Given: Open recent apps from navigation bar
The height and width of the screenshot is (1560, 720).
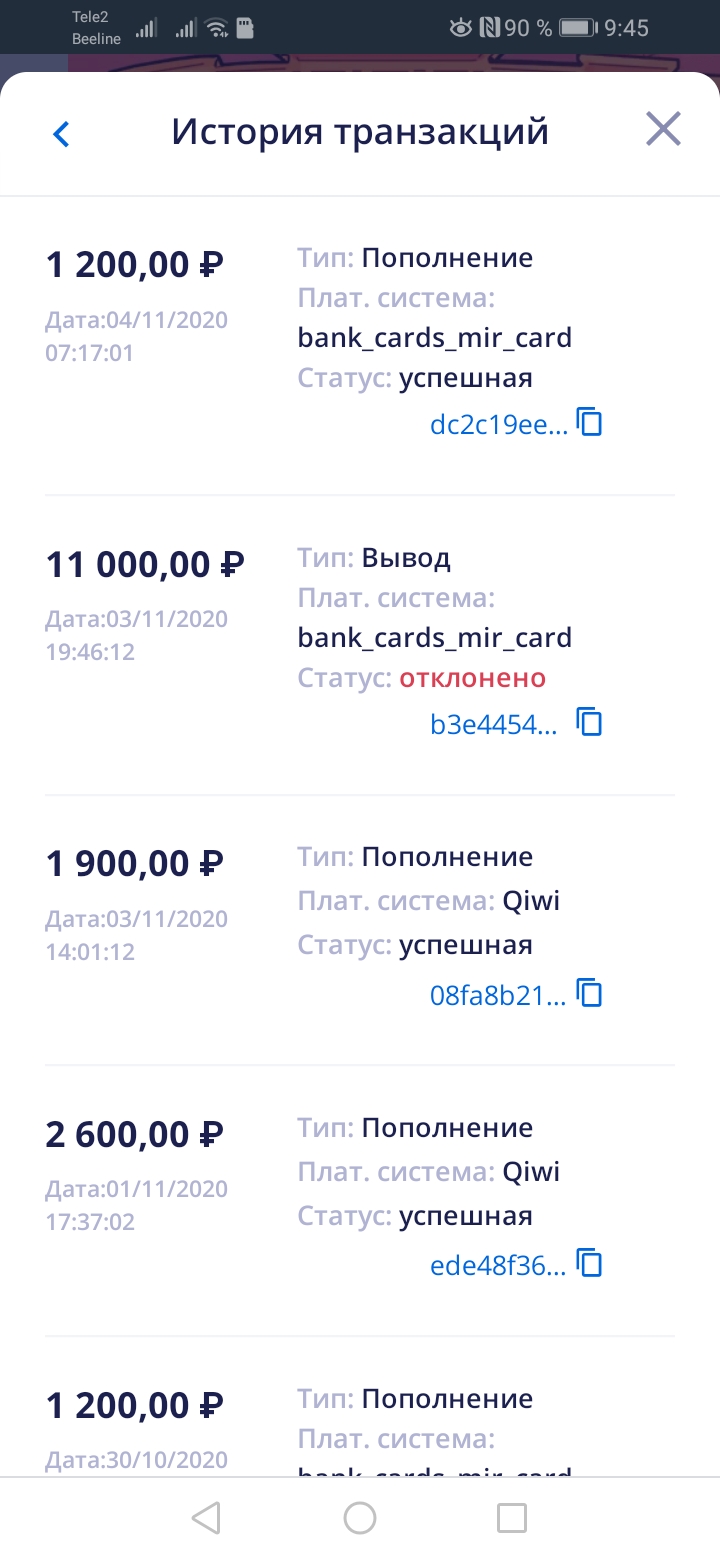Looking at the screenshot, I should [512, 1518].
